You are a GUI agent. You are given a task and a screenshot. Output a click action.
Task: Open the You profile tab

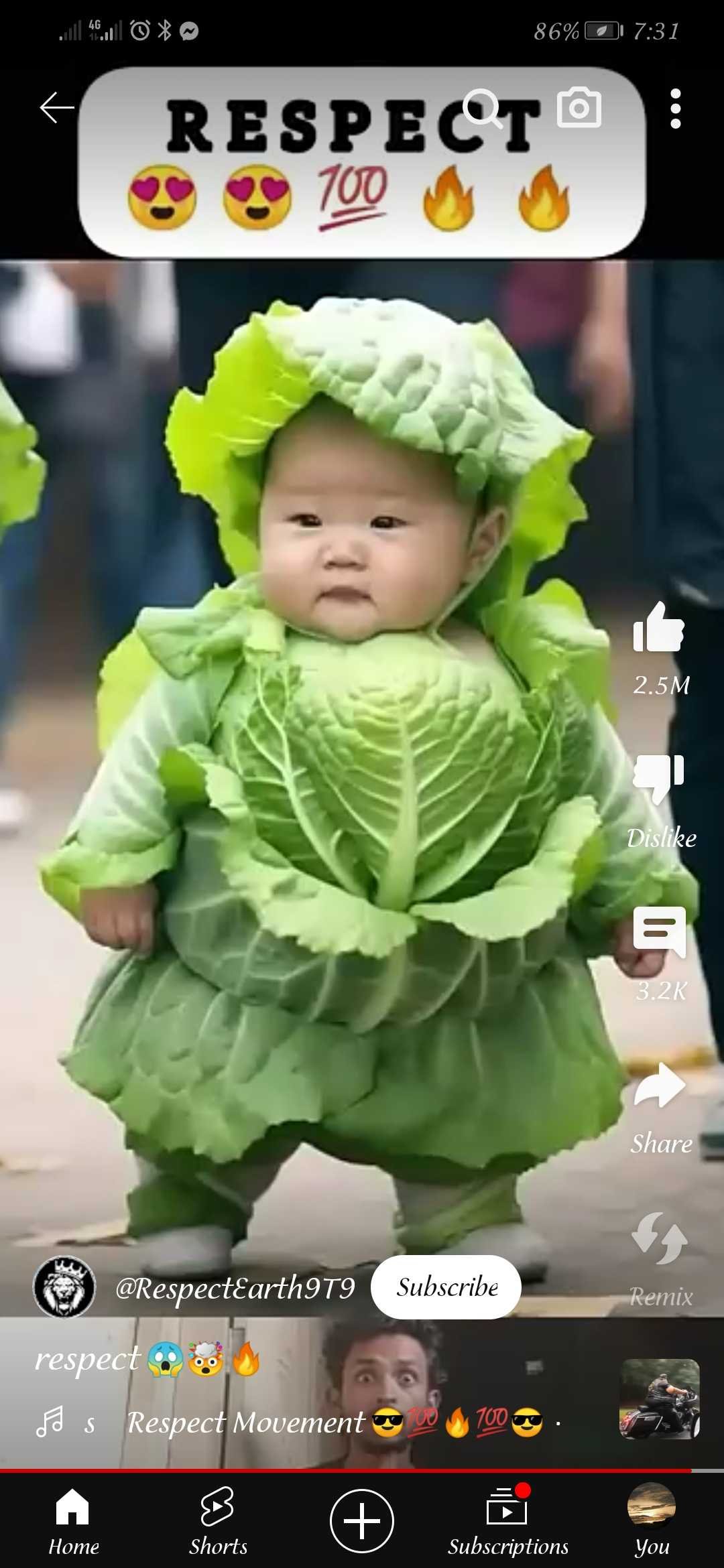point(651,1521)
